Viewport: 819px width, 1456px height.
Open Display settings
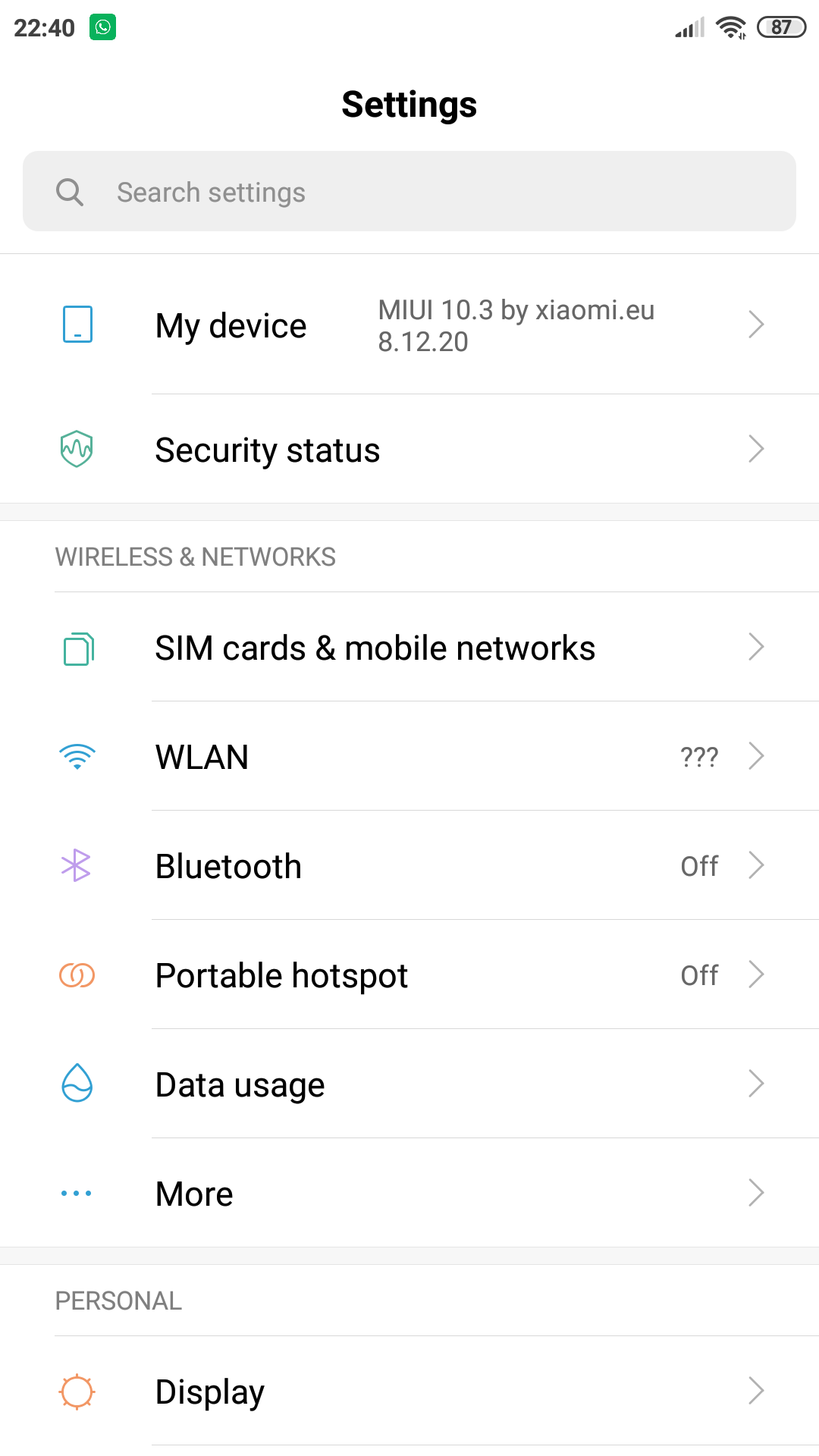pyautogui.click(x=409, y=1391)
